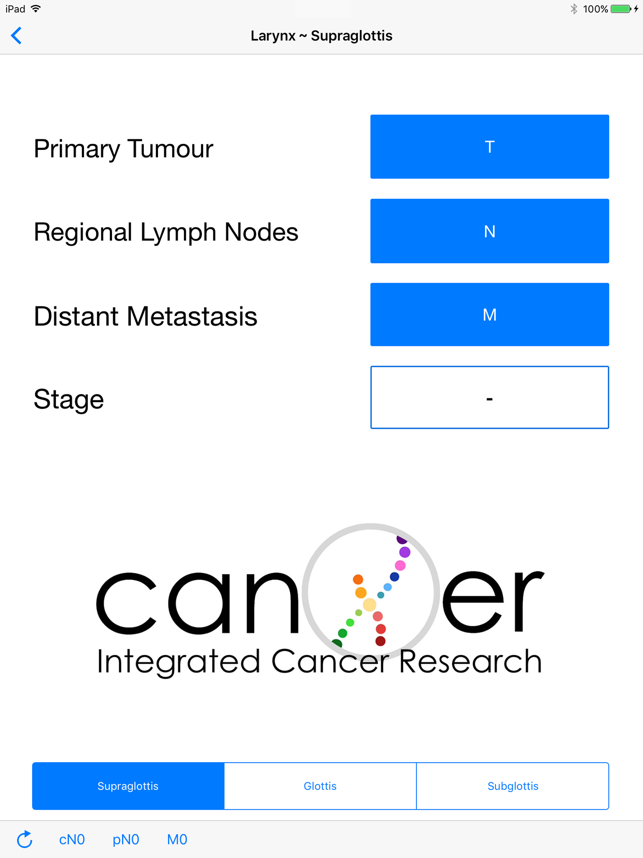
Task: Choose Regional Lymph Nodes N value
Action: [489, 231]
